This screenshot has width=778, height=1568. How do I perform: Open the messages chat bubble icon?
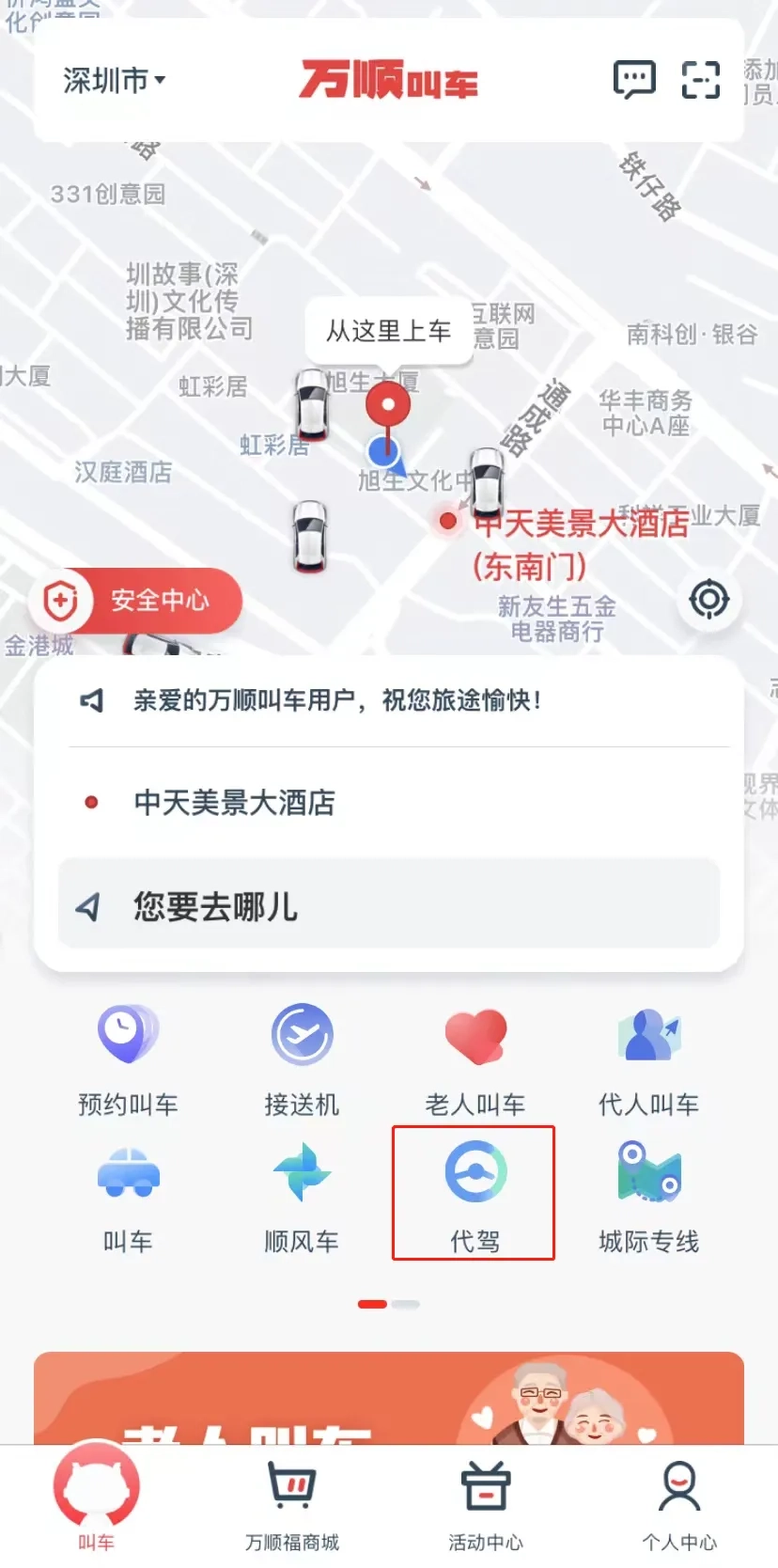(x=634, y=80)
